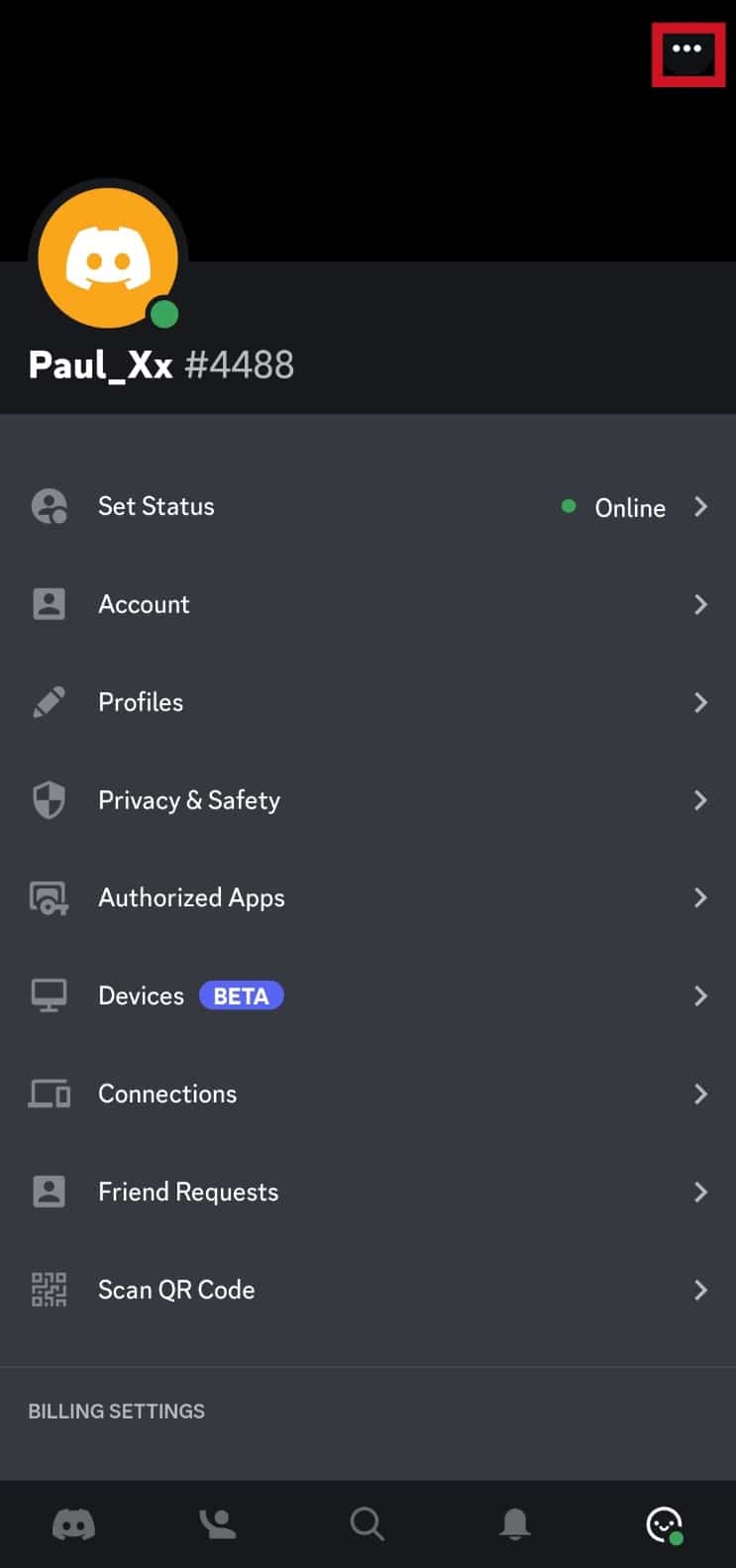Open Privacy & Safety settings
This screenshot has width=736, height=1568.
[368, 800]
